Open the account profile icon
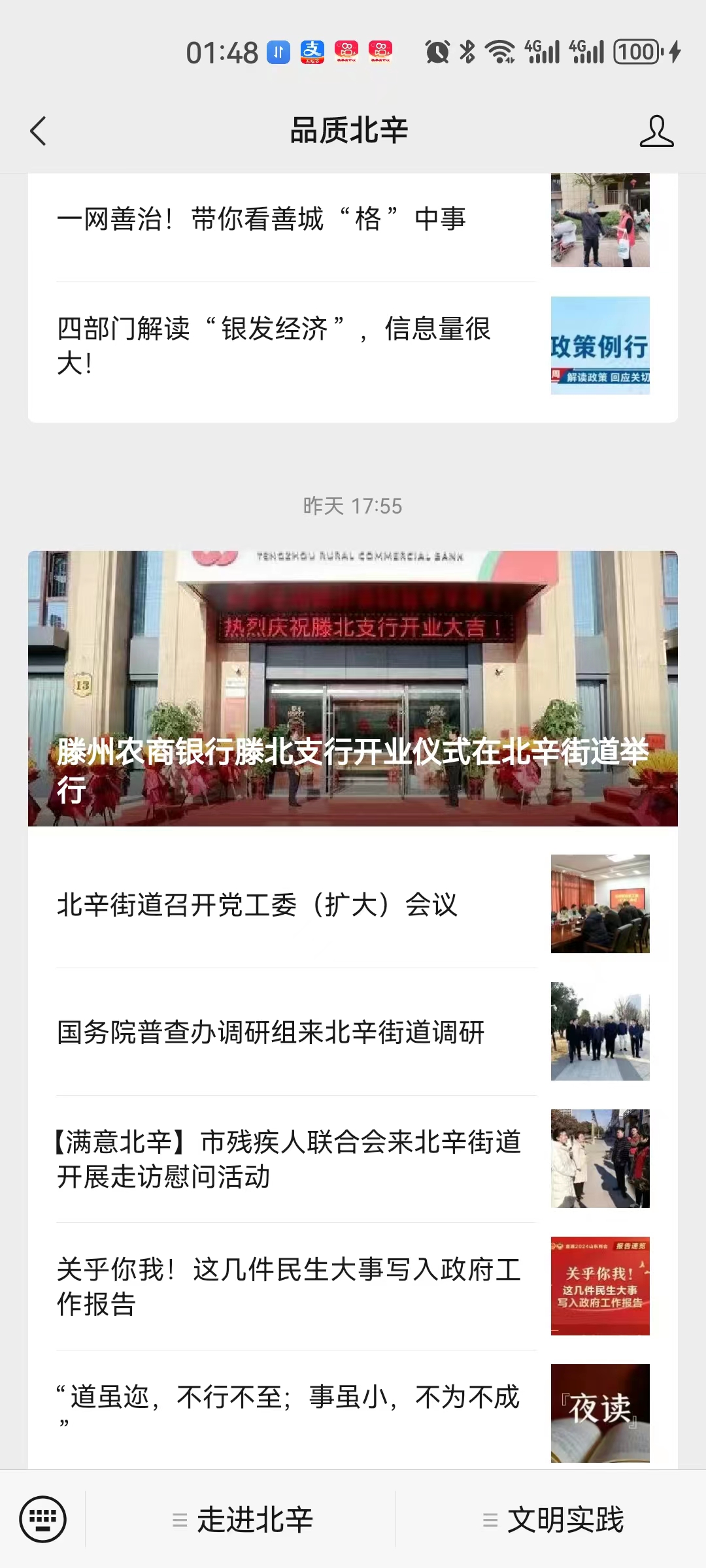Image resolution: width=706 pixels, height=1568 pixels. [656, 131]
